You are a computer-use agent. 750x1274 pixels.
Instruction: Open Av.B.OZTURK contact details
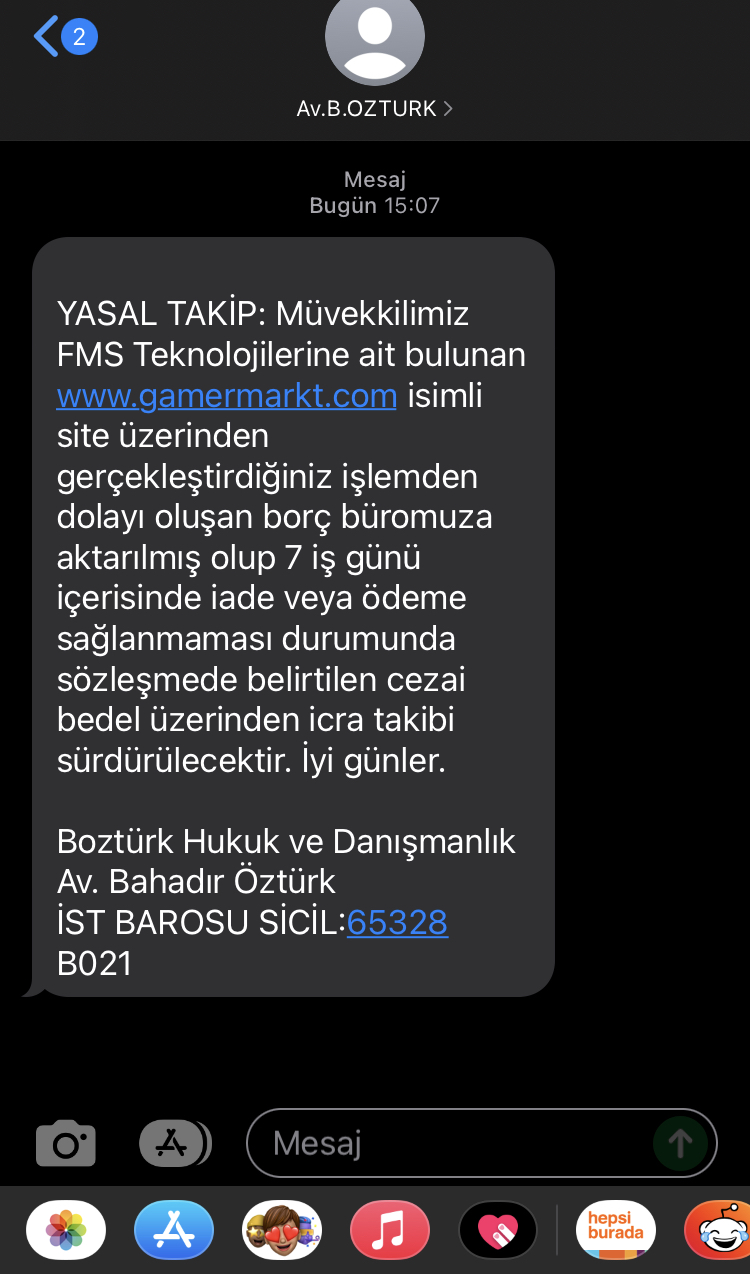coord(375,108)
